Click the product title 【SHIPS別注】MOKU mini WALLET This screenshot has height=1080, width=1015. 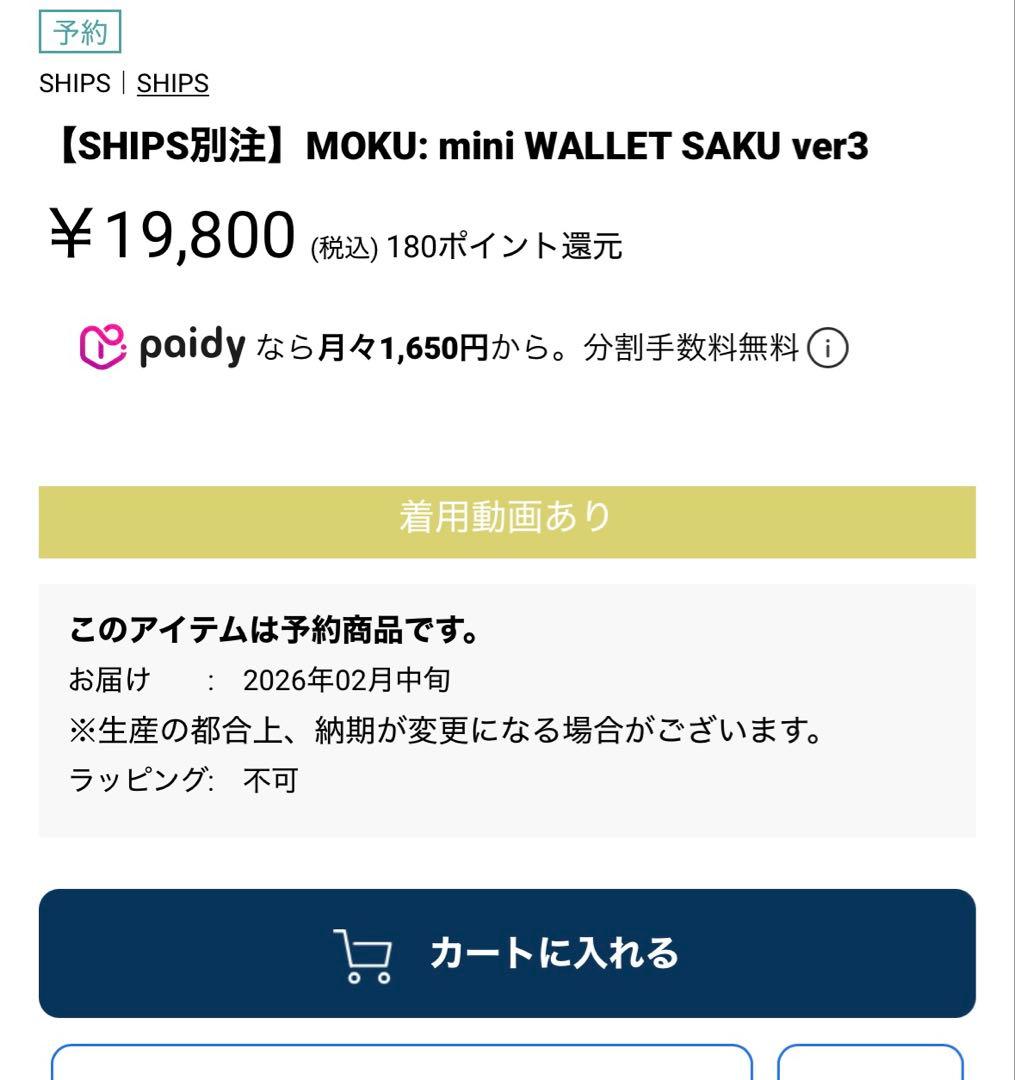pyautogui.click(x=456, y=146)
